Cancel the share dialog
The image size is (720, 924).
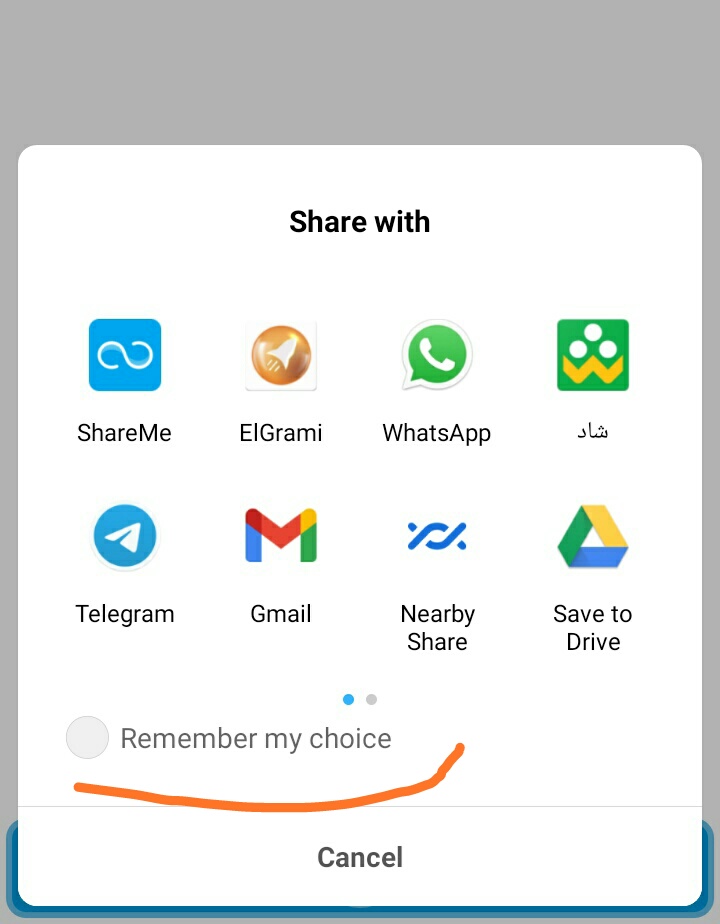coord(360,857)
